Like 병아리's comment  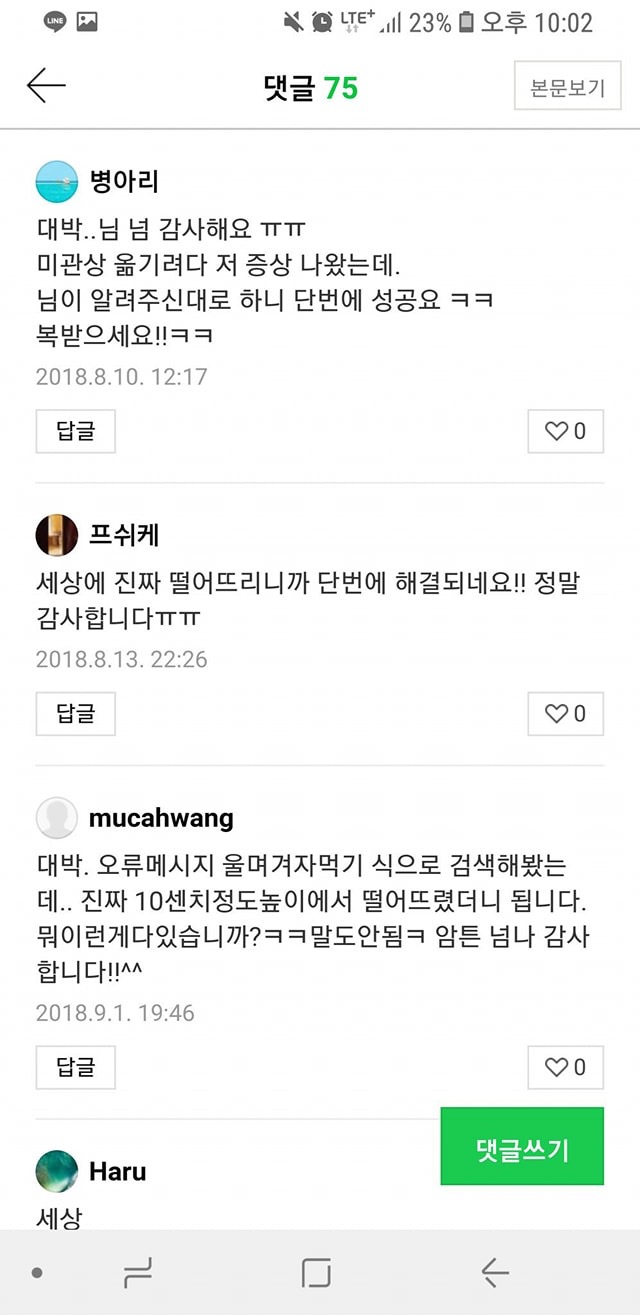point(565,431)
